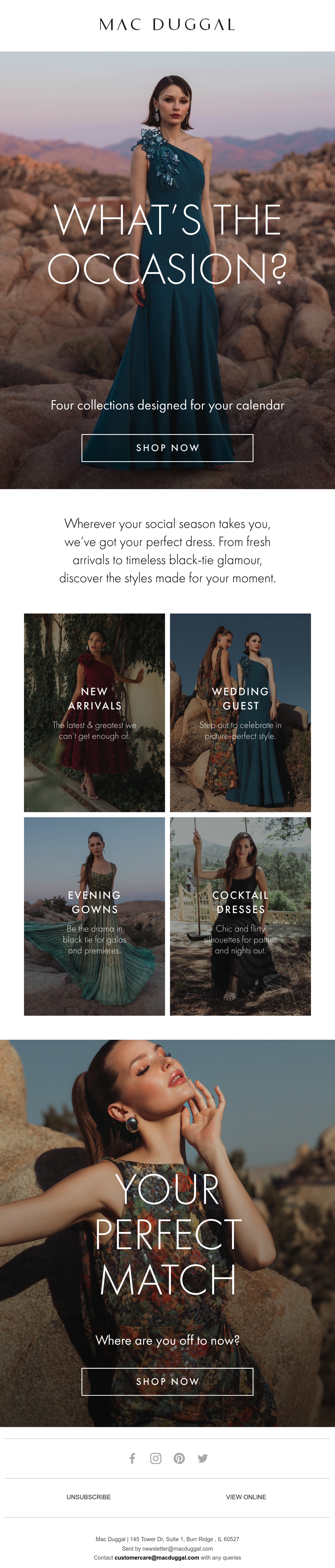335x1568 pixels.
Task: Open the Instagram icon
Action: (x=156, y=1458)
